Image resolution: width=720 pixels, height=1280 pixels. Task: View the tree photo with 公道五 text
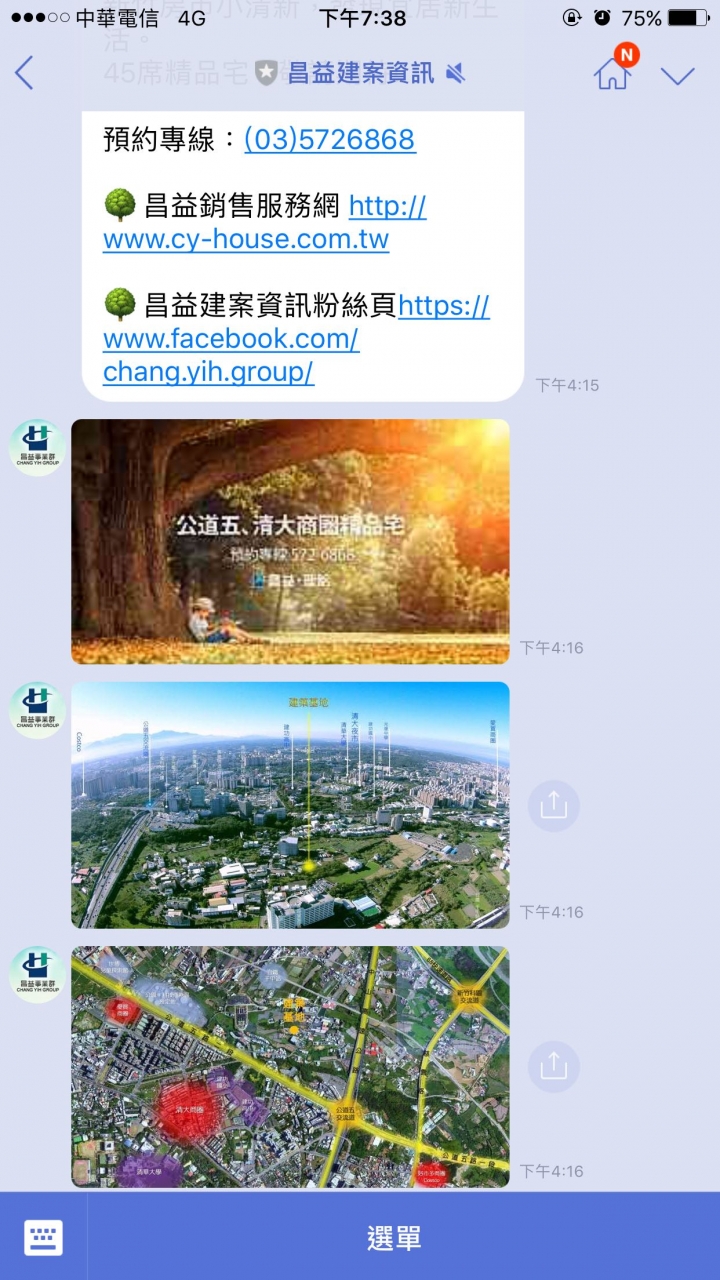pyautogui.click(x=290, y=541)
